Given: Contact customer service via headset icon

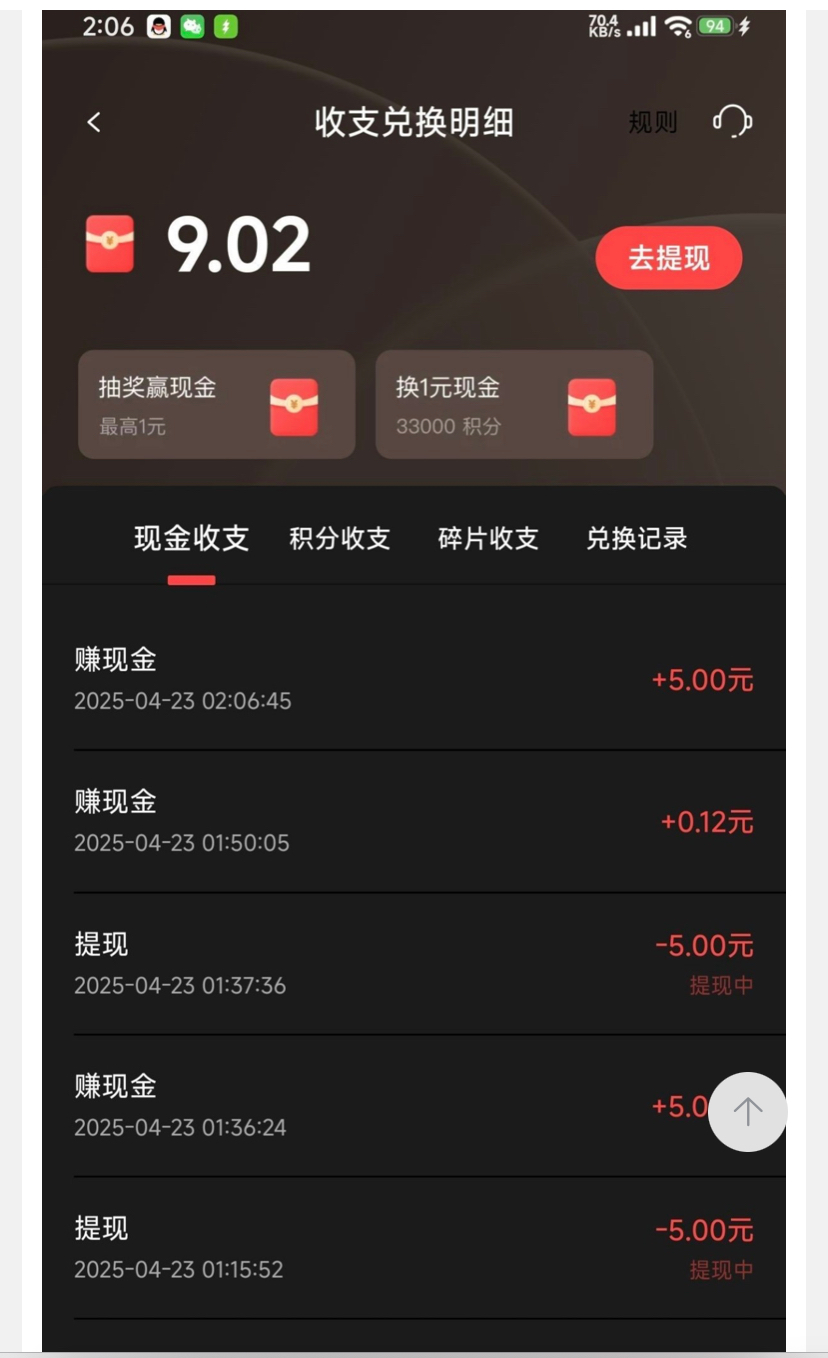Looking at the screenshot, I should [x=732, y=122].
